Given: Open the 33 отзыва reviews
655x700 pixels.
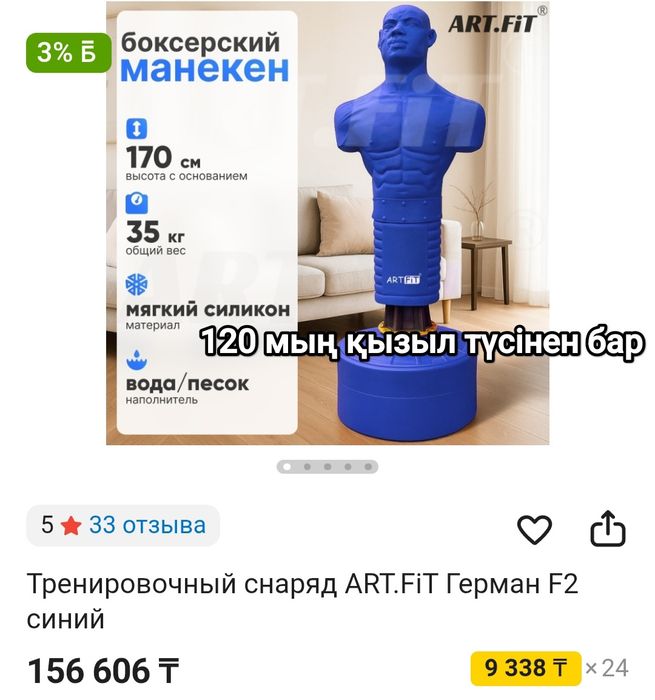Looking at the screenshot, I should [147, 525].
